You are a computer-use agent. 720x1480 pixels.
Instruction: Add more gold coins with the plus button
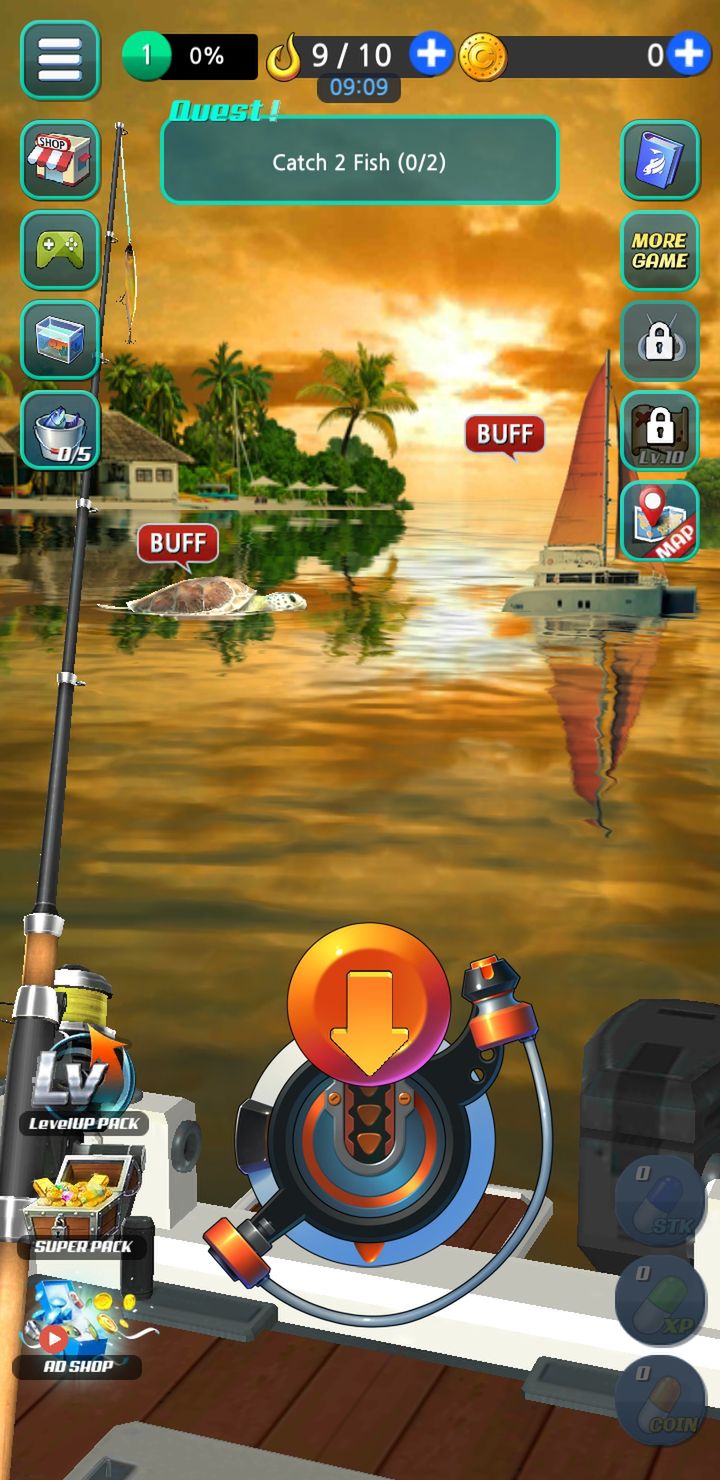689,54
